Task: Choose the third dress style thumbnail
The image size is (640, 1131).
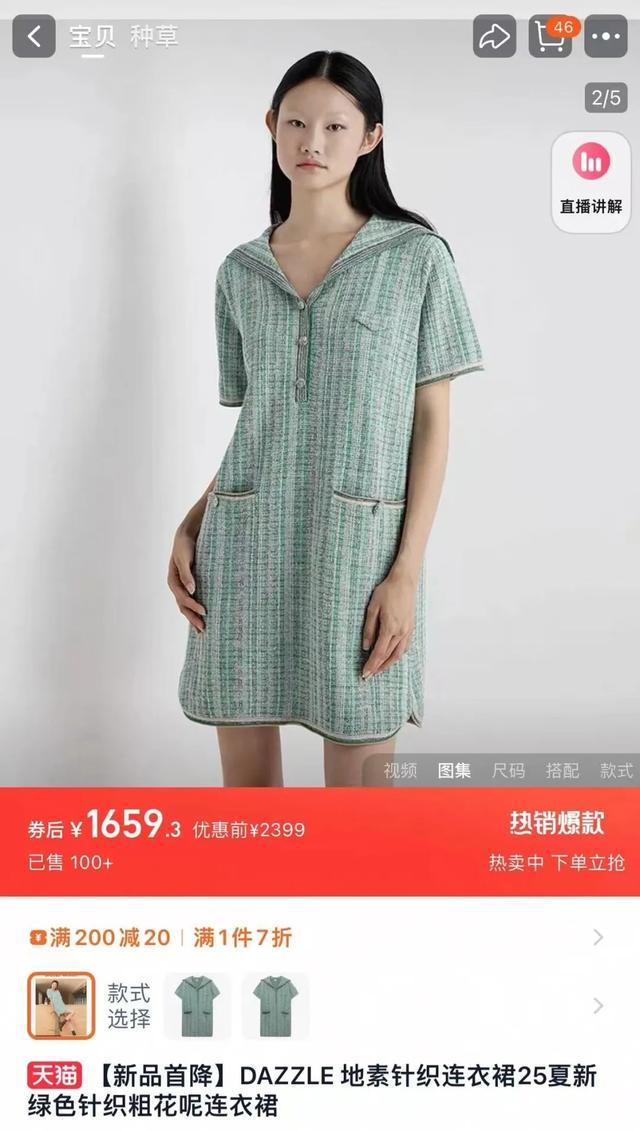Action: point(275,1005)
